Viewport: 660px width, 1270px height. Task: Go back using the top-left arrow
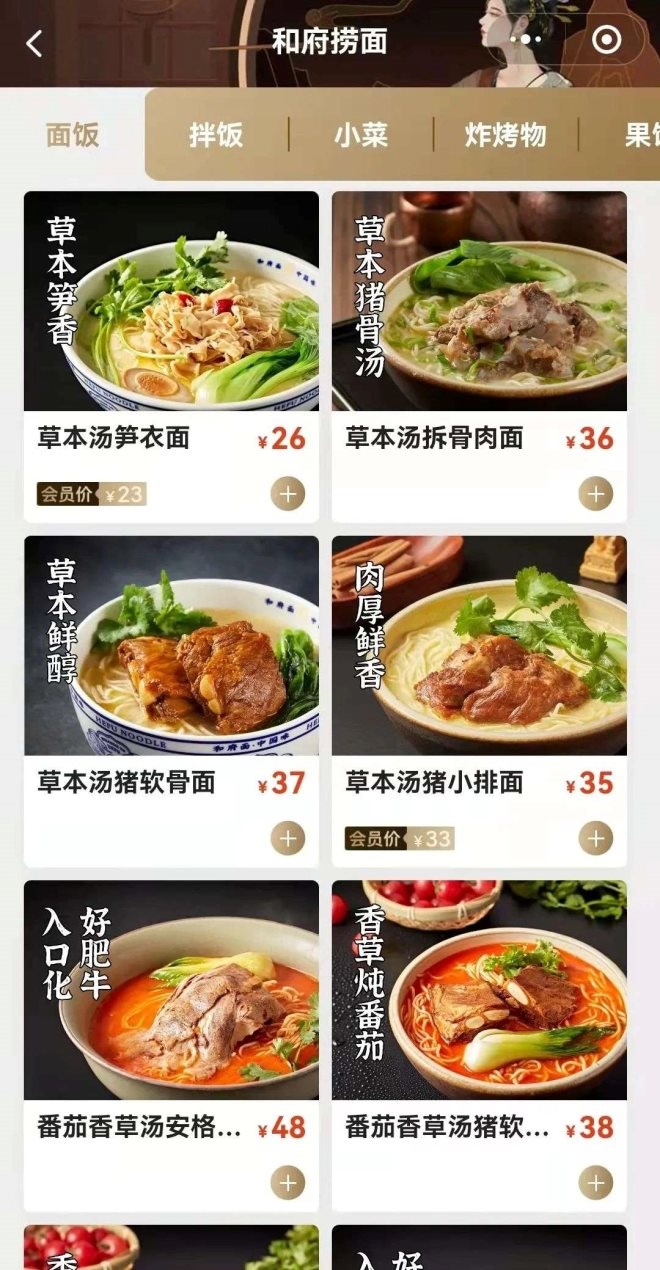point(34,43)
